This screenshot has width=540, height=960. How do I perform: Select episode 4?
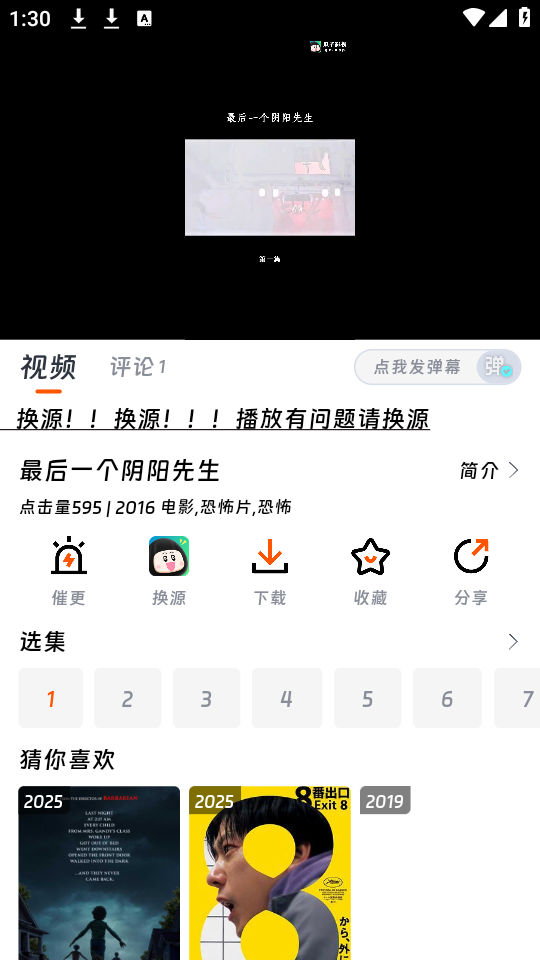click(287, 698)
